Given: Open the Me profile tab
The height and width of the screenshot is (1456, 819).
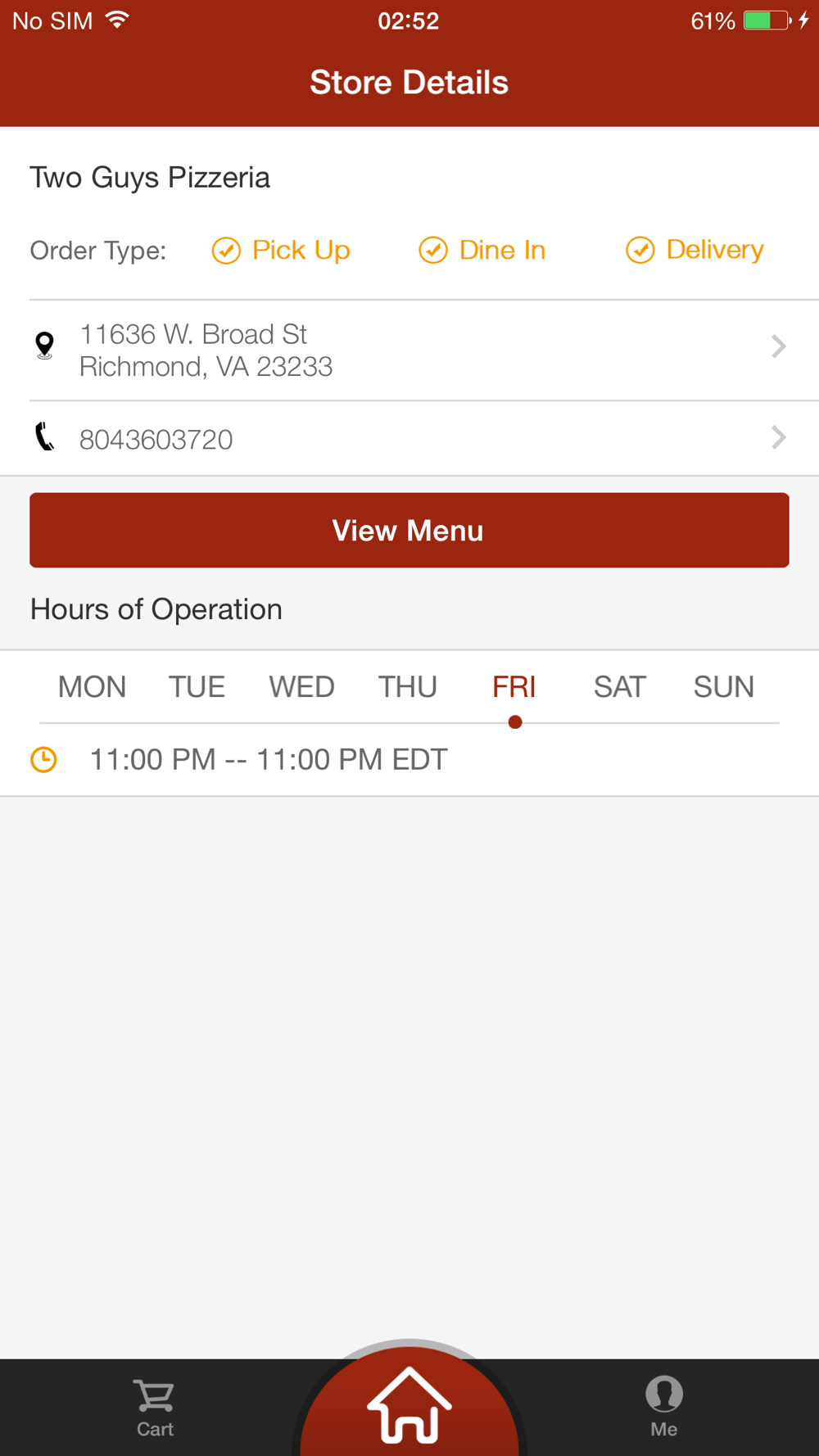Looking at the screenshot, I should 663,1408.
